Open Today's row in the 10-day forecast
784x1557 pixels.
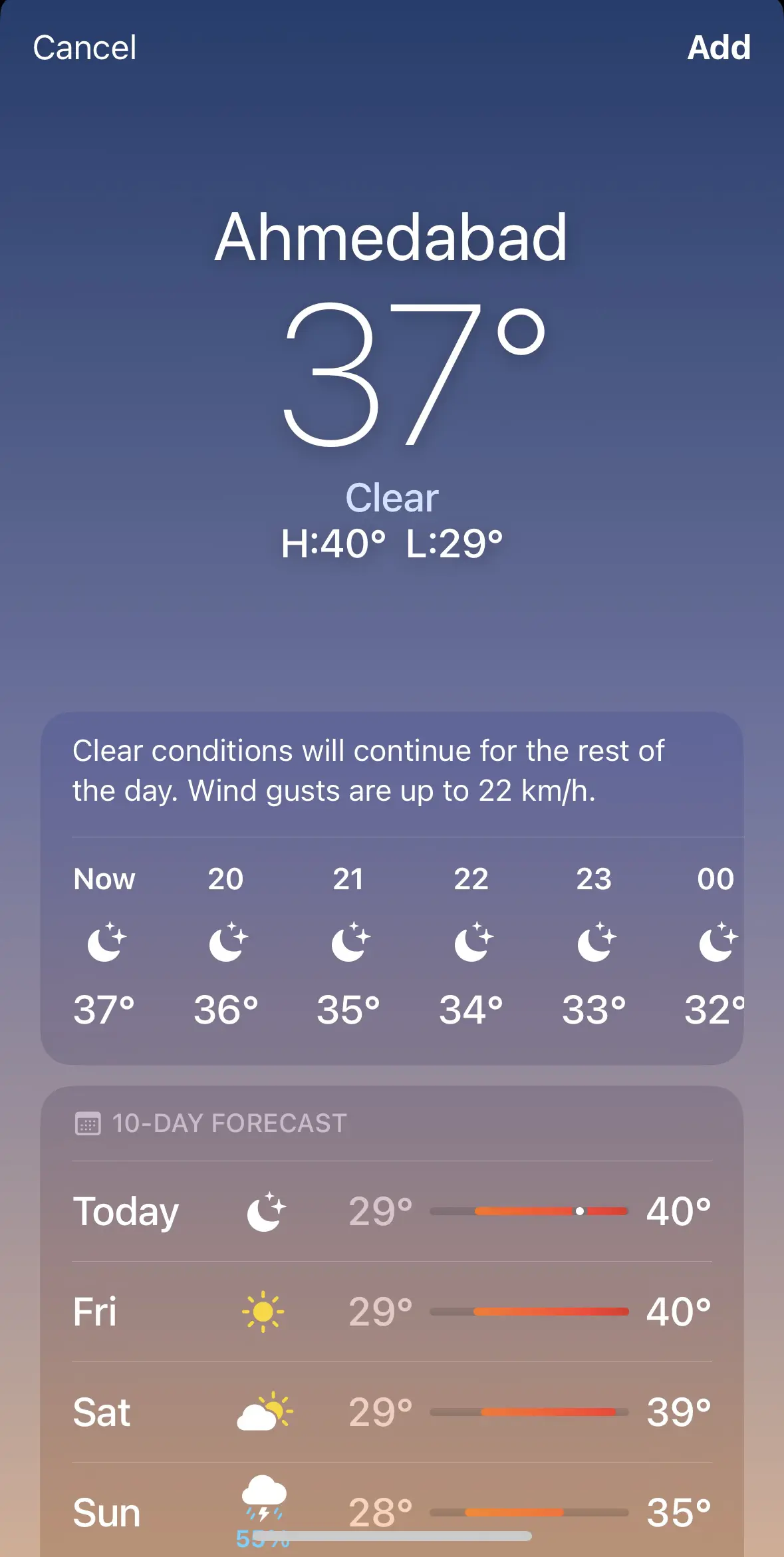pyautogui.click(x=392, y=1211)
